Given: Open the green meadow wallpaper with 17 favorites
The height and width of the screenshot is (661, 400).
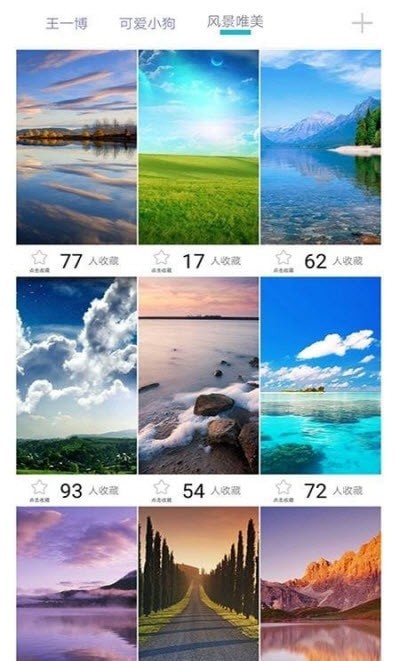Looking at the screenshot, I should [199, 147].
